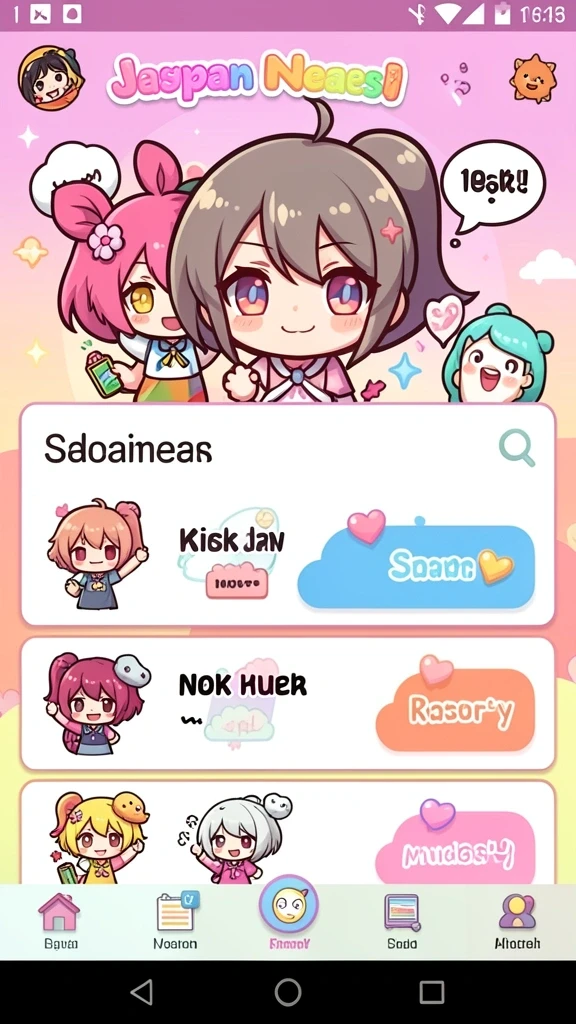Open the search magnifier in the Sdoaineas card
Viewport: 576px width, 1024px height.
(x=517, y=449)
